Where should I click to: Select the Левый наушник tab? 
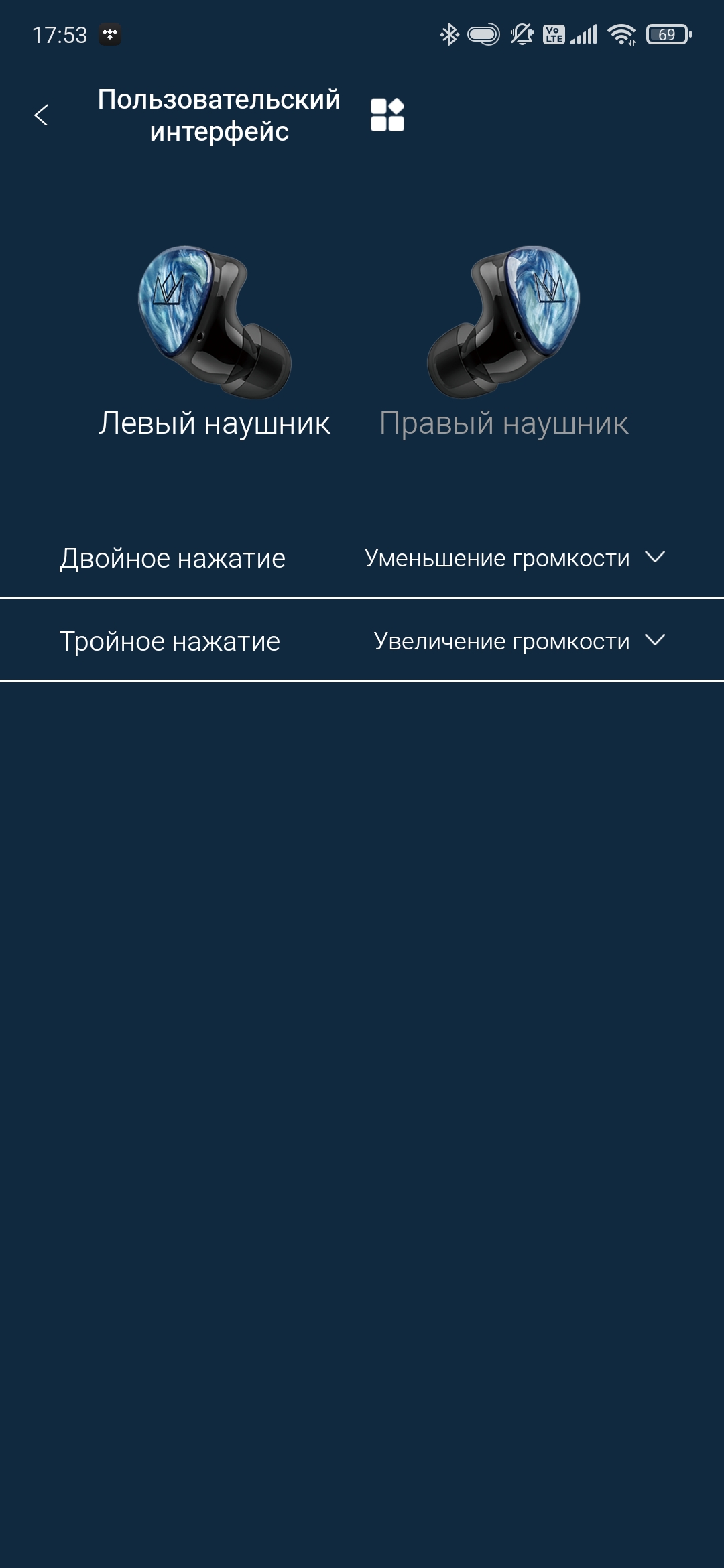(x=215, y=423)
